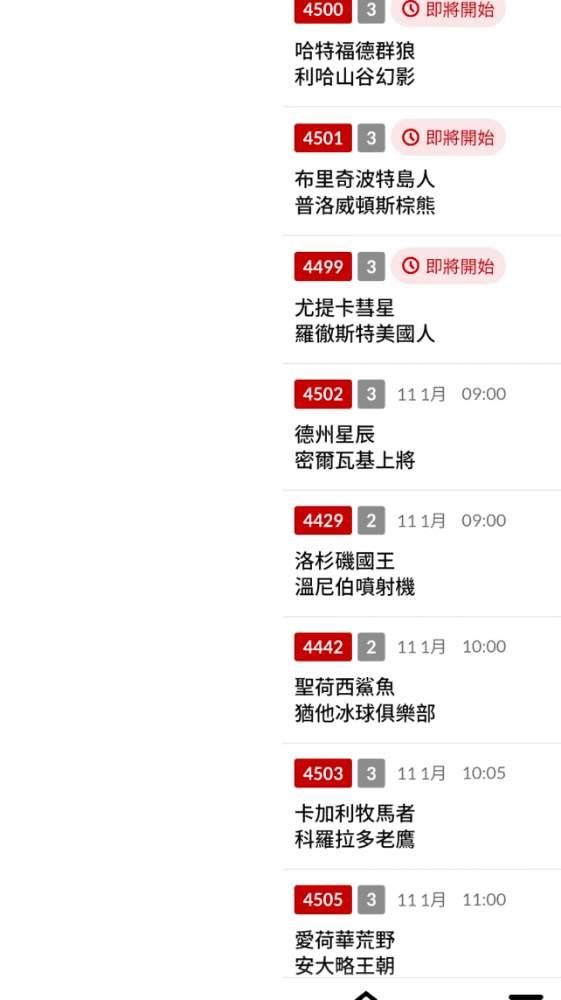Select match 4502 德州星辰 vs 密爾瓦基上將
561x1000 pixels.
[421, 427]
